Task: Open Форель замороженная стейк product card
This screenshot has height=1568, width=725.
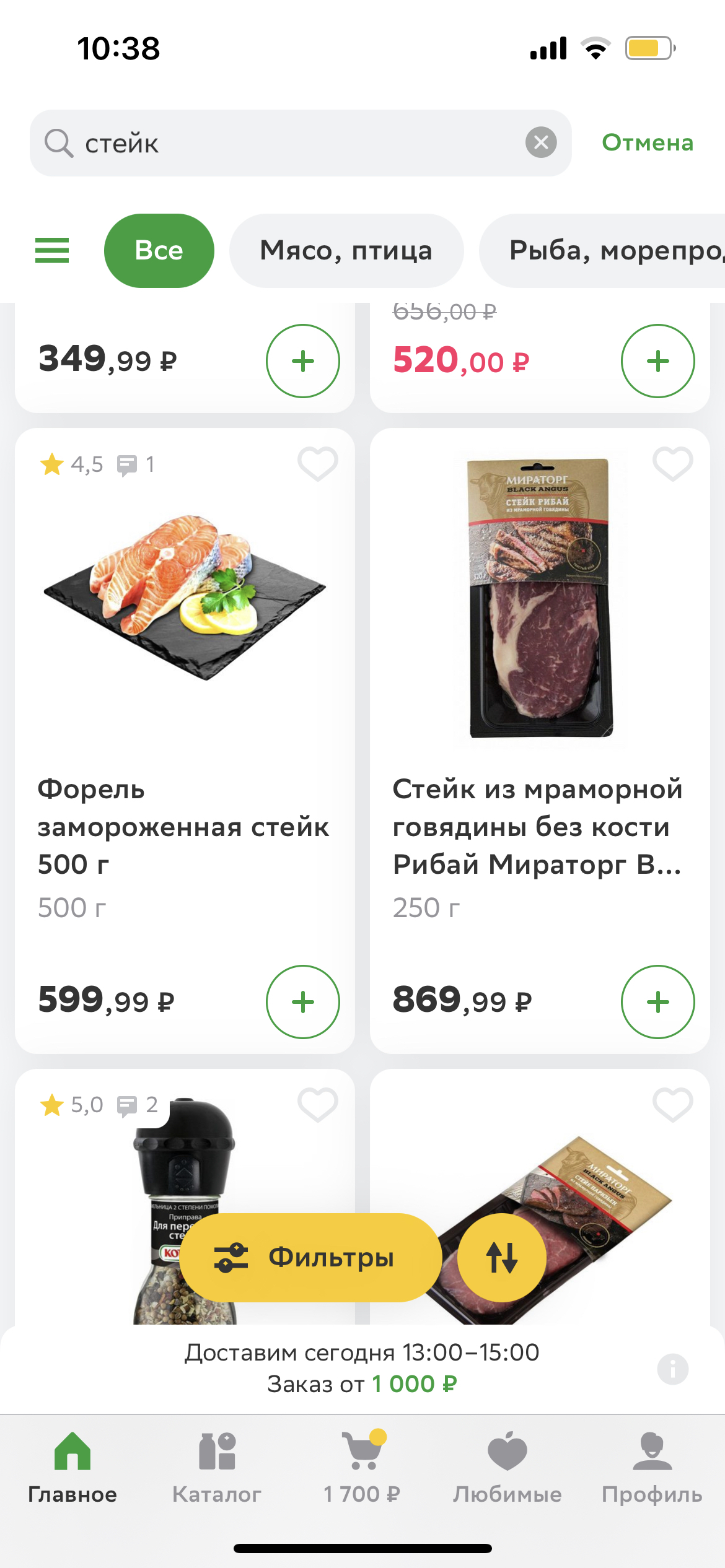Action: pyautogui.click(x=183, y=826)
